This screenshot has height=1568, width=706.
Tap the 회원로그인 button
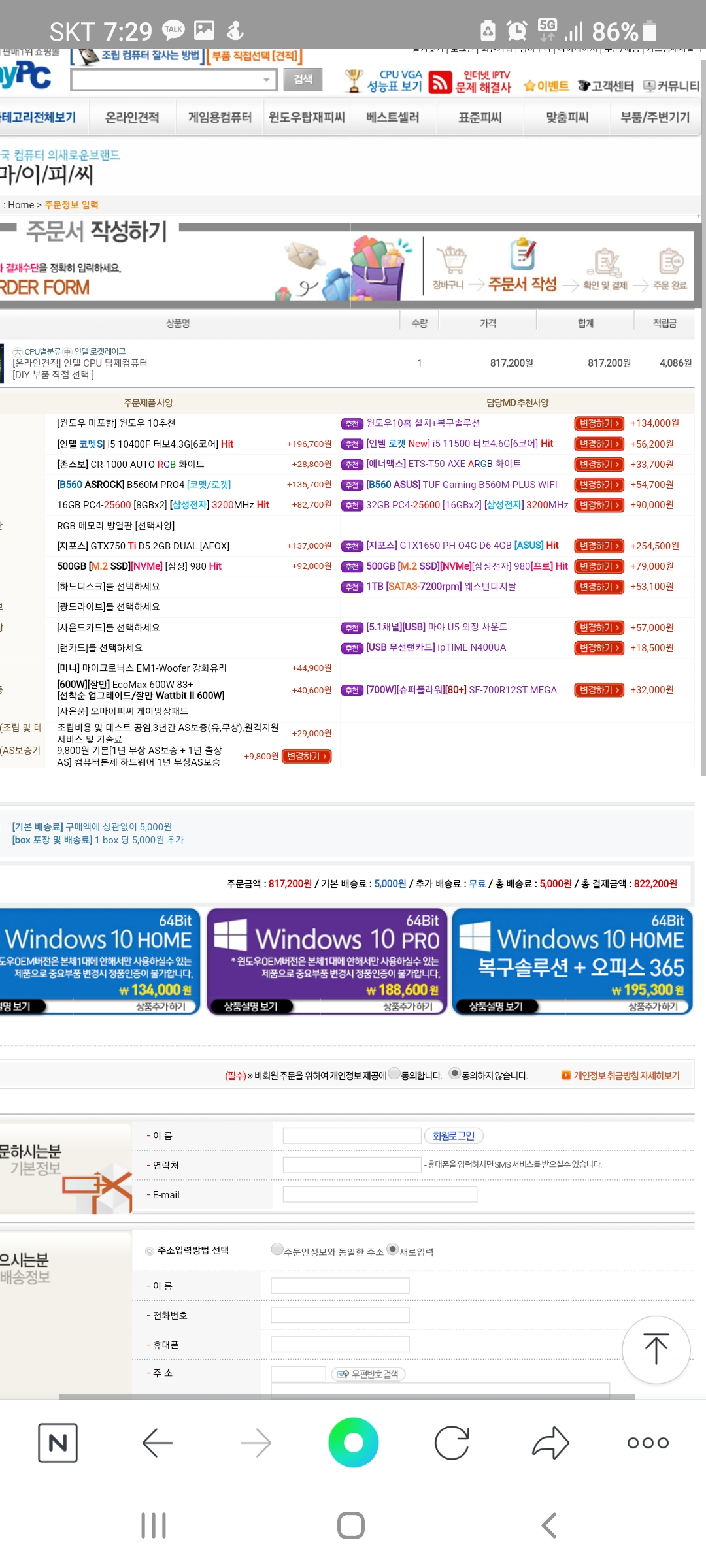454,1135
